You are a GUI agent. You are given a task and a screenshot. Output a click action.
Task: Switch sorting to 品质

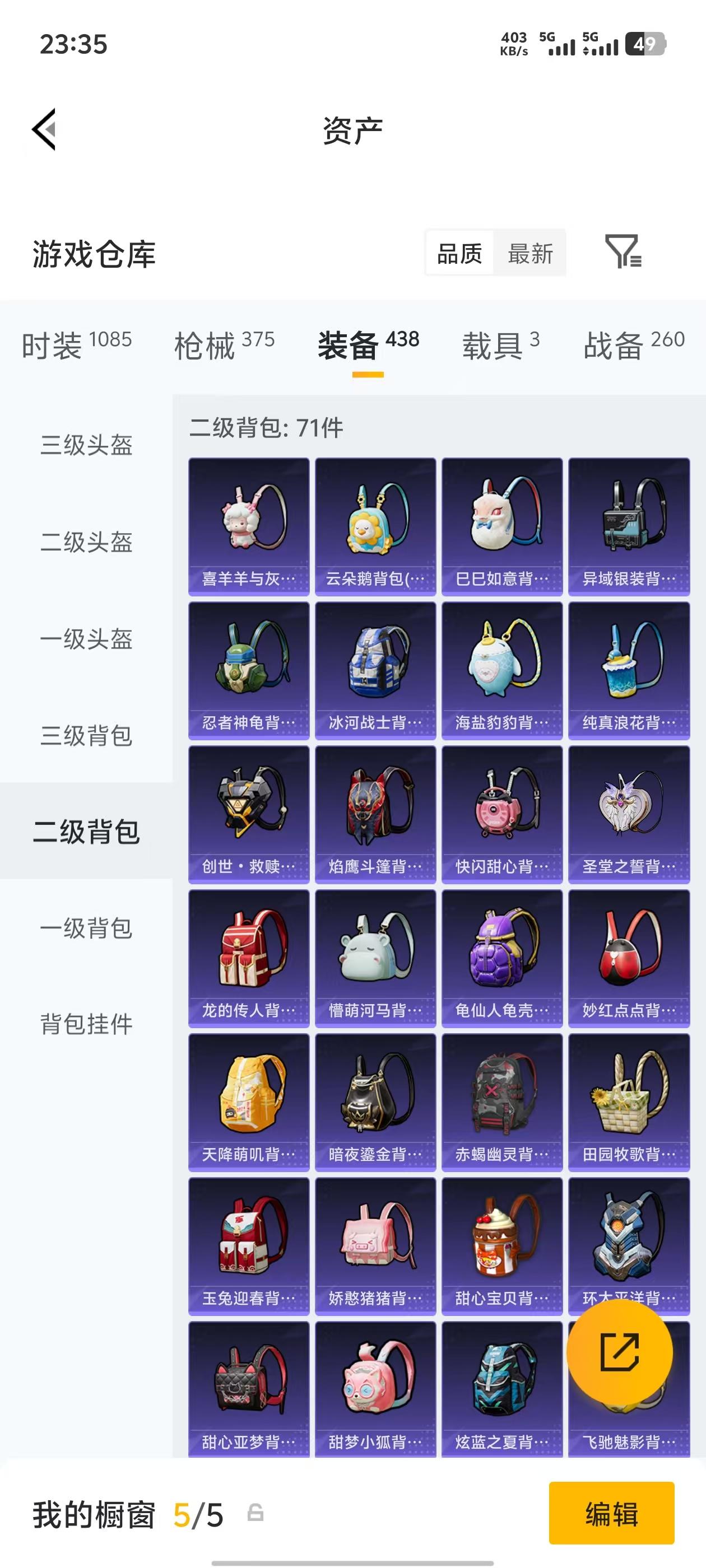[461, 253]
